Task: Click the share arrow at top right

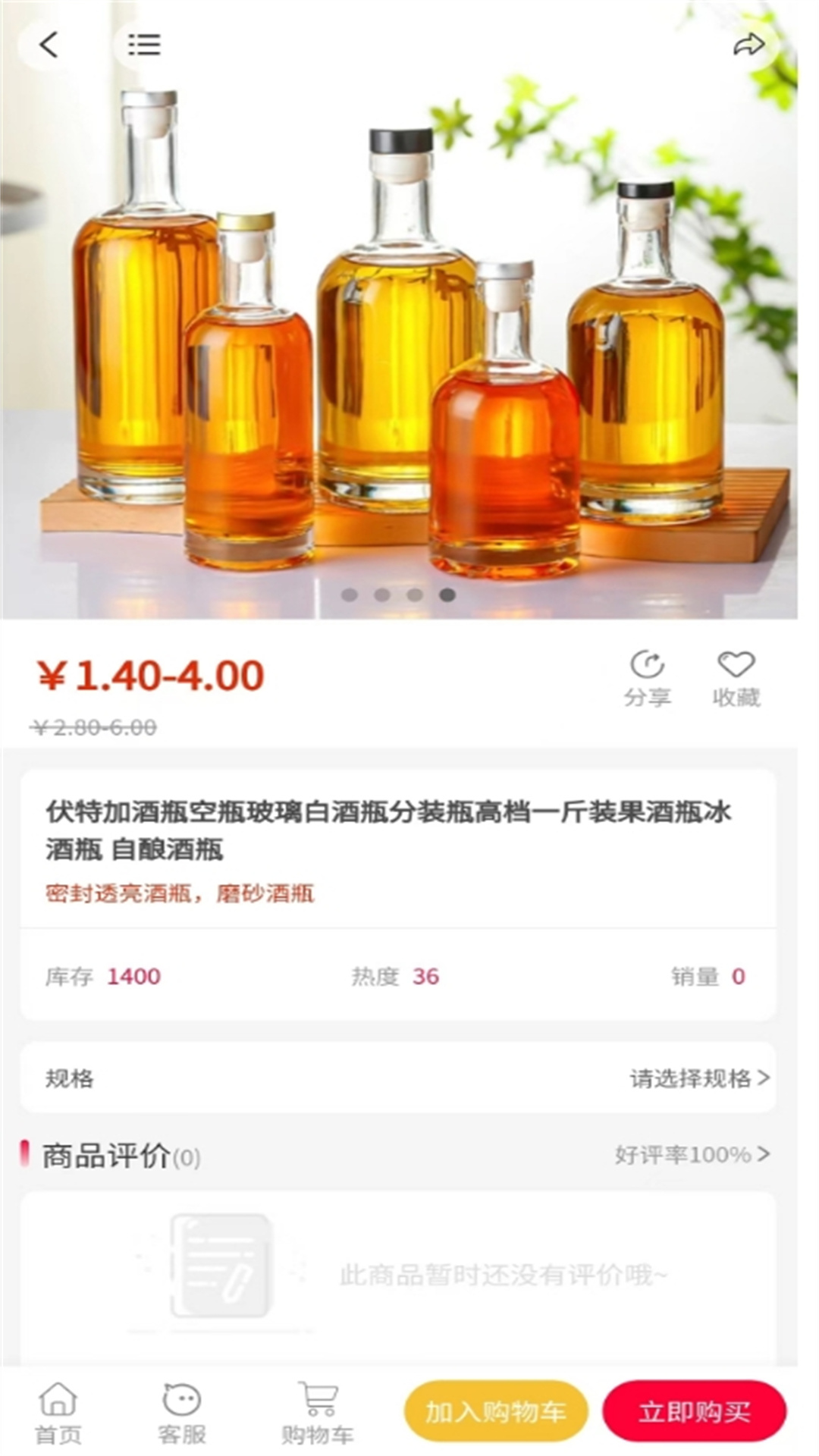Action: (751, 43)
